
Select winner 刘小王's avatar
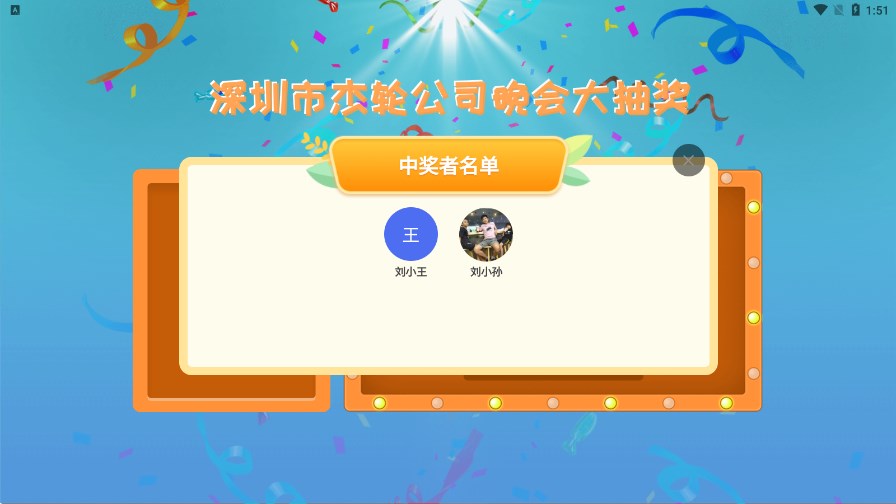click(x=411, y=234)
